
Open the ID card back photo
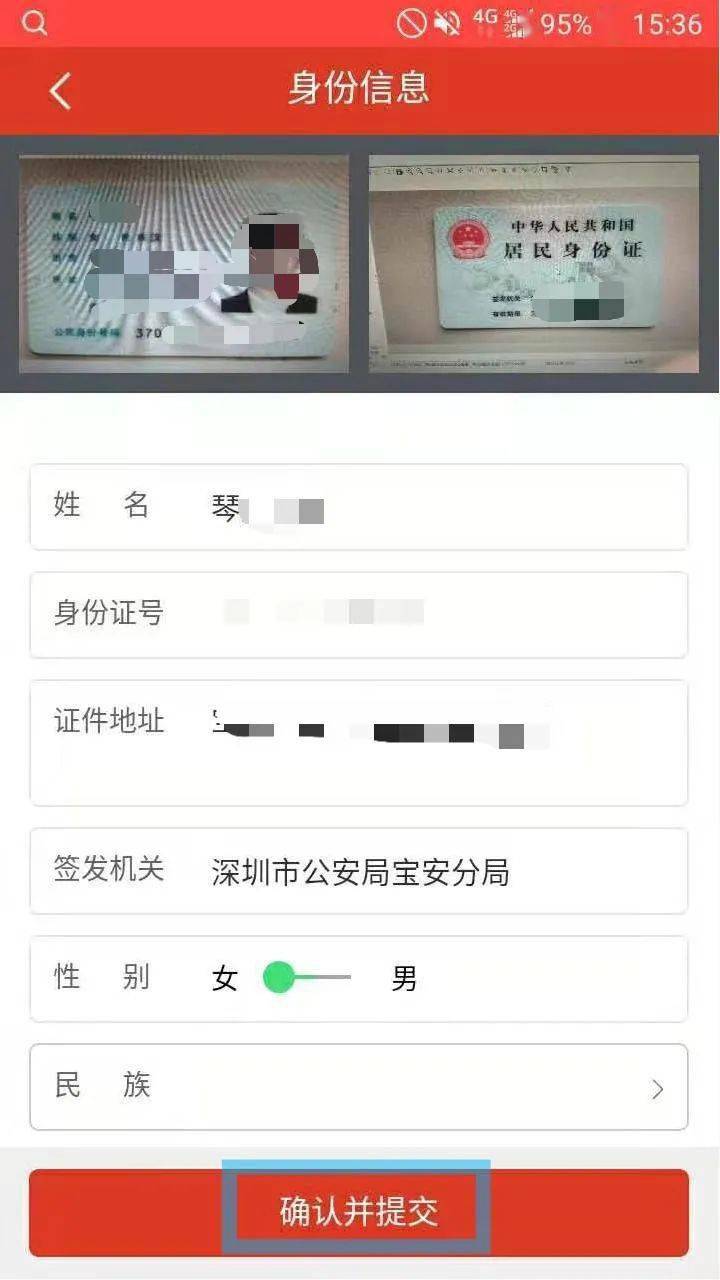click(533, 264)
